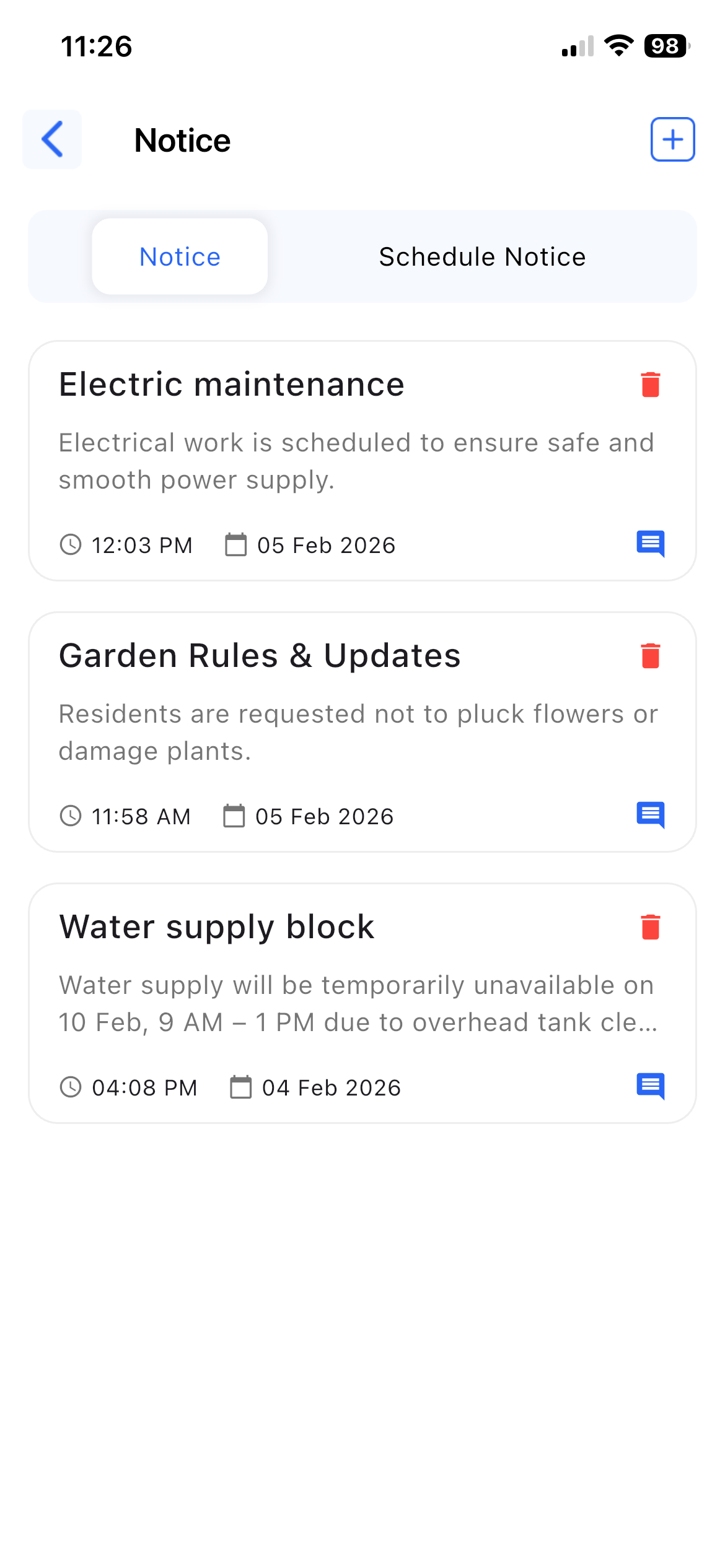Image resolution: width=725 pixels, height=1568 pixels.
Task: Switch to the Schedule Notice tab
Action: tap(482, 256)
